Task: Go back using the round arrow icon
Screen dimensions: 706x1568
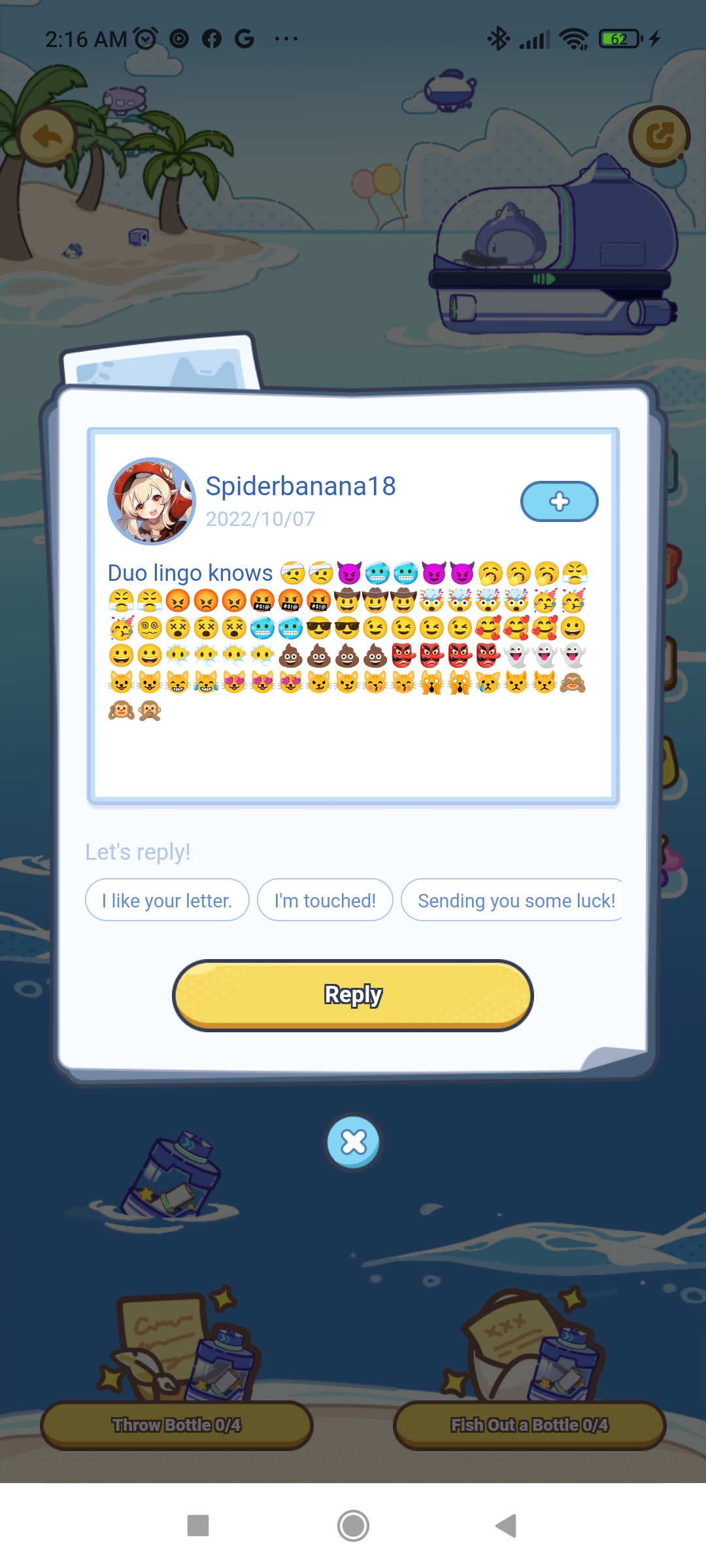Action: pos(48,137)
